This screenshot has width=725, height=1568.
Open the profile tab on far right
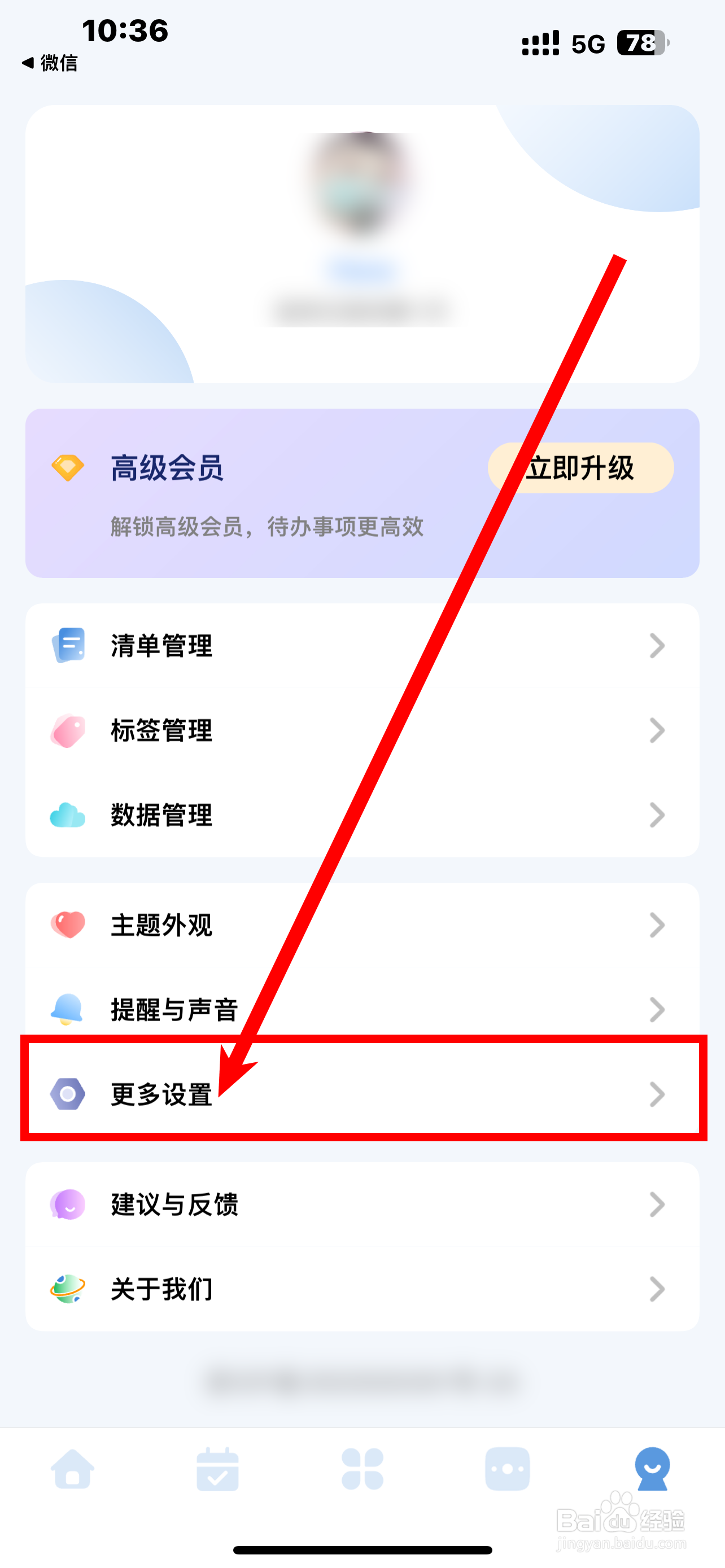pyautogui.click(x=653, y=1467)
